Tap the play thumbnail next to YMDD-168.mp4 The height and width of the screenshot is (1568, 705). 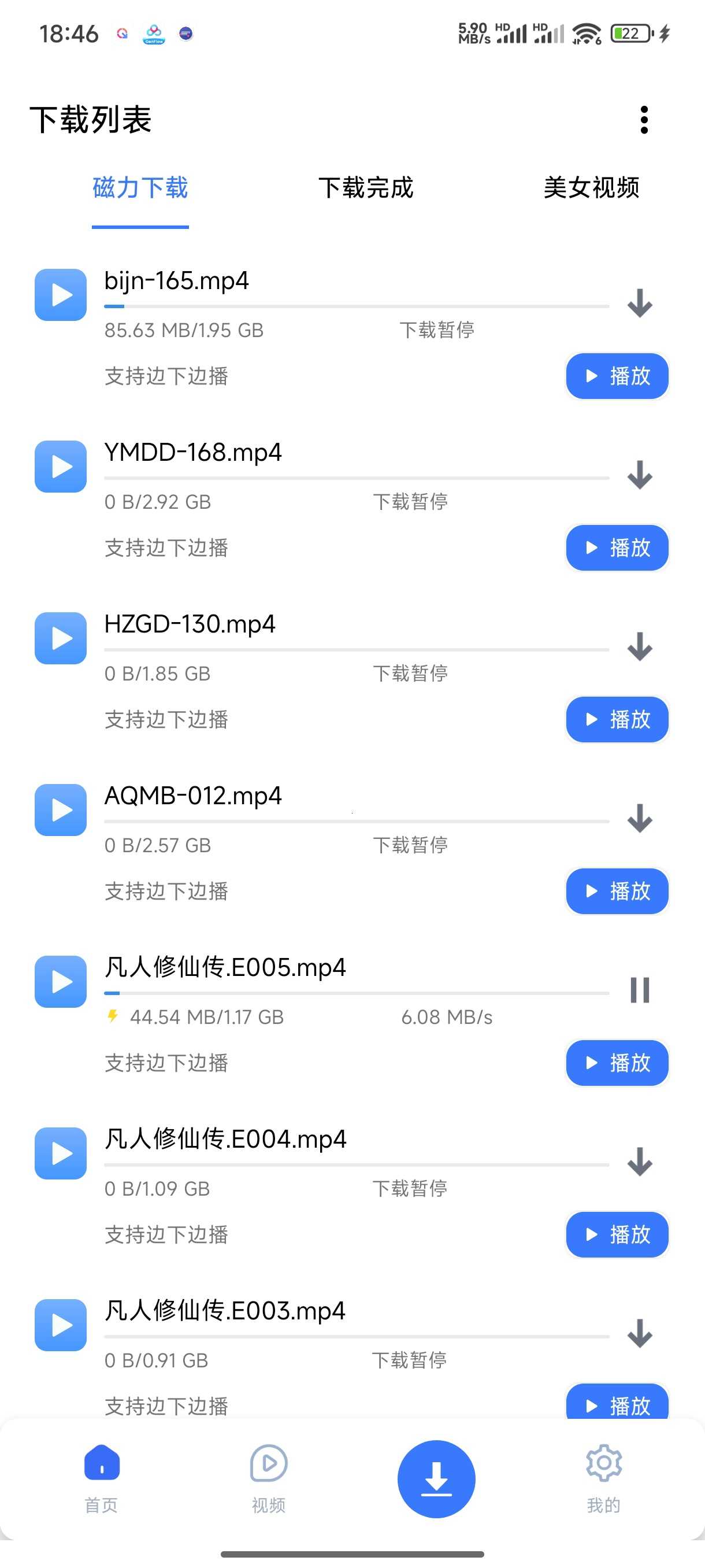[60, 467]
